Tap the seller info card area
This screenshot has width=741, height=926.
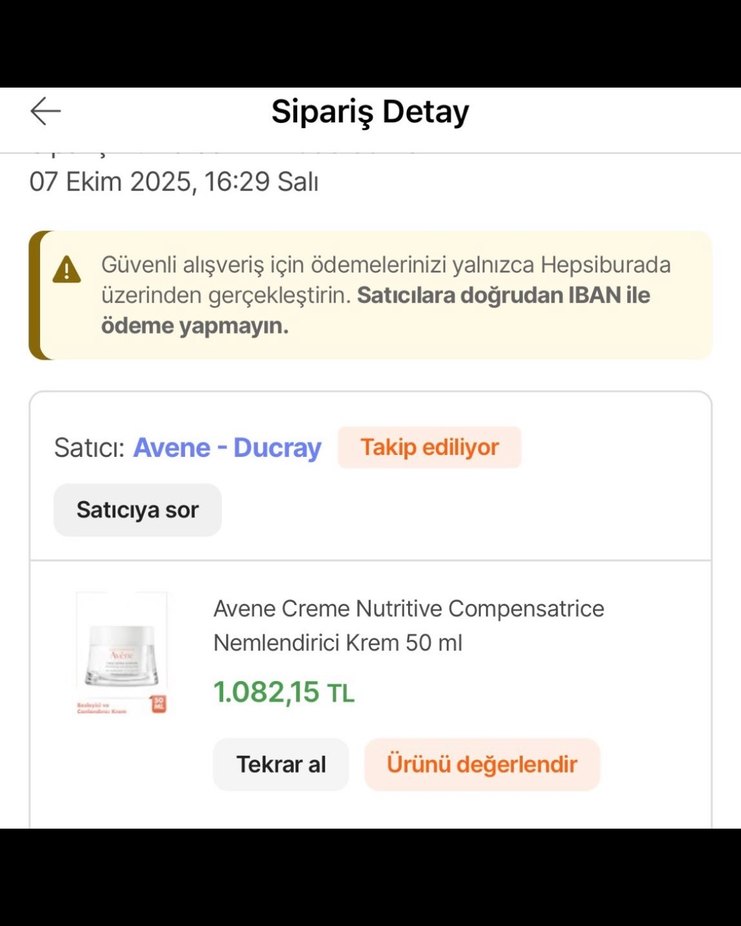pyautogui.click(x=370, y=478)
